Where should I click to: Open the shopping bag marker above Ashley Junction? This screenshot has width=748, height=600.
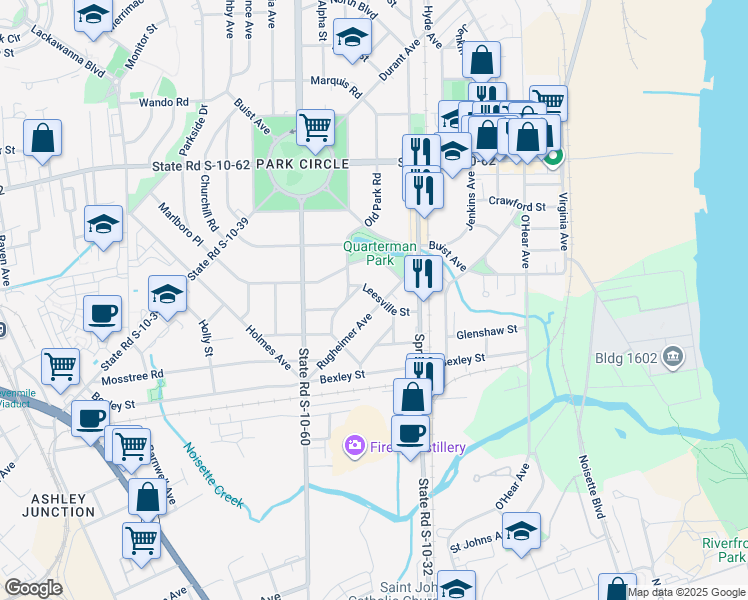[147, 497]
